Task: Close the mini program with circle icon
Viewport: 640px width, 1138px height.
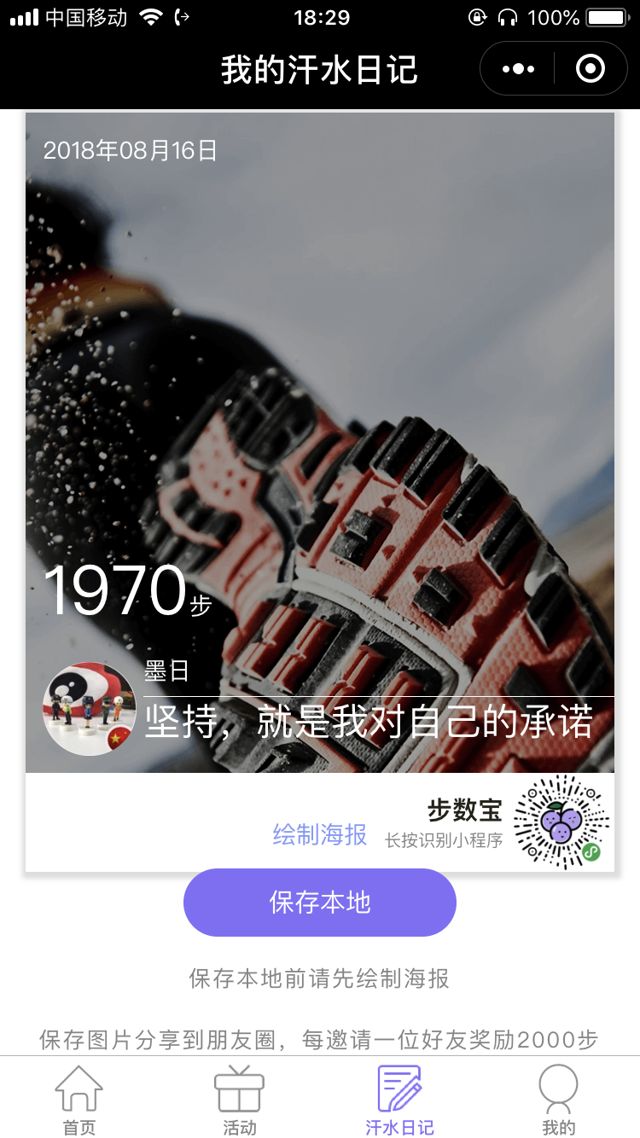Action: [x=590, y=69]
